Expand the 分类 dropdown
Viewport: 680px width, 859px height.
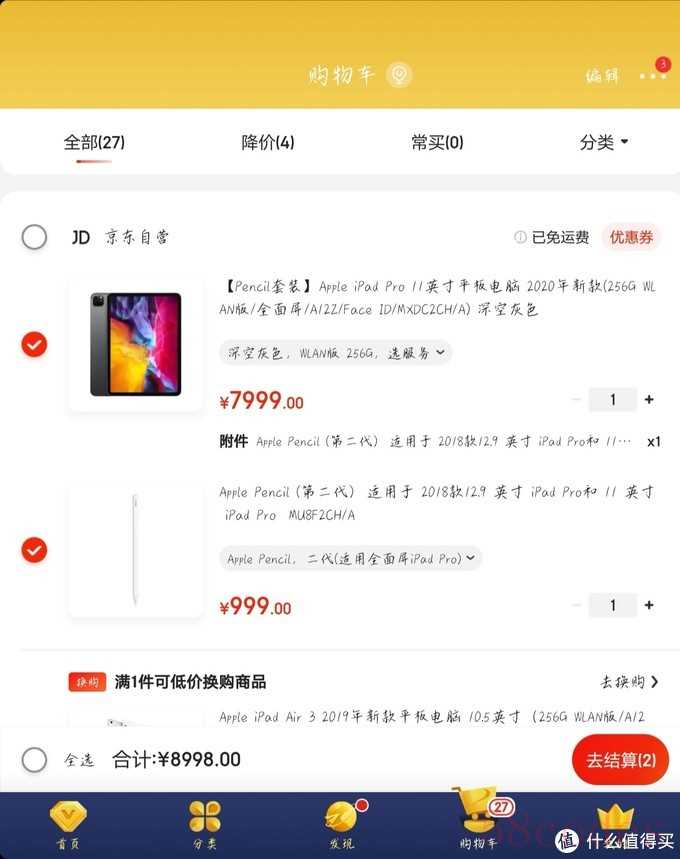(x=604, y=143)
